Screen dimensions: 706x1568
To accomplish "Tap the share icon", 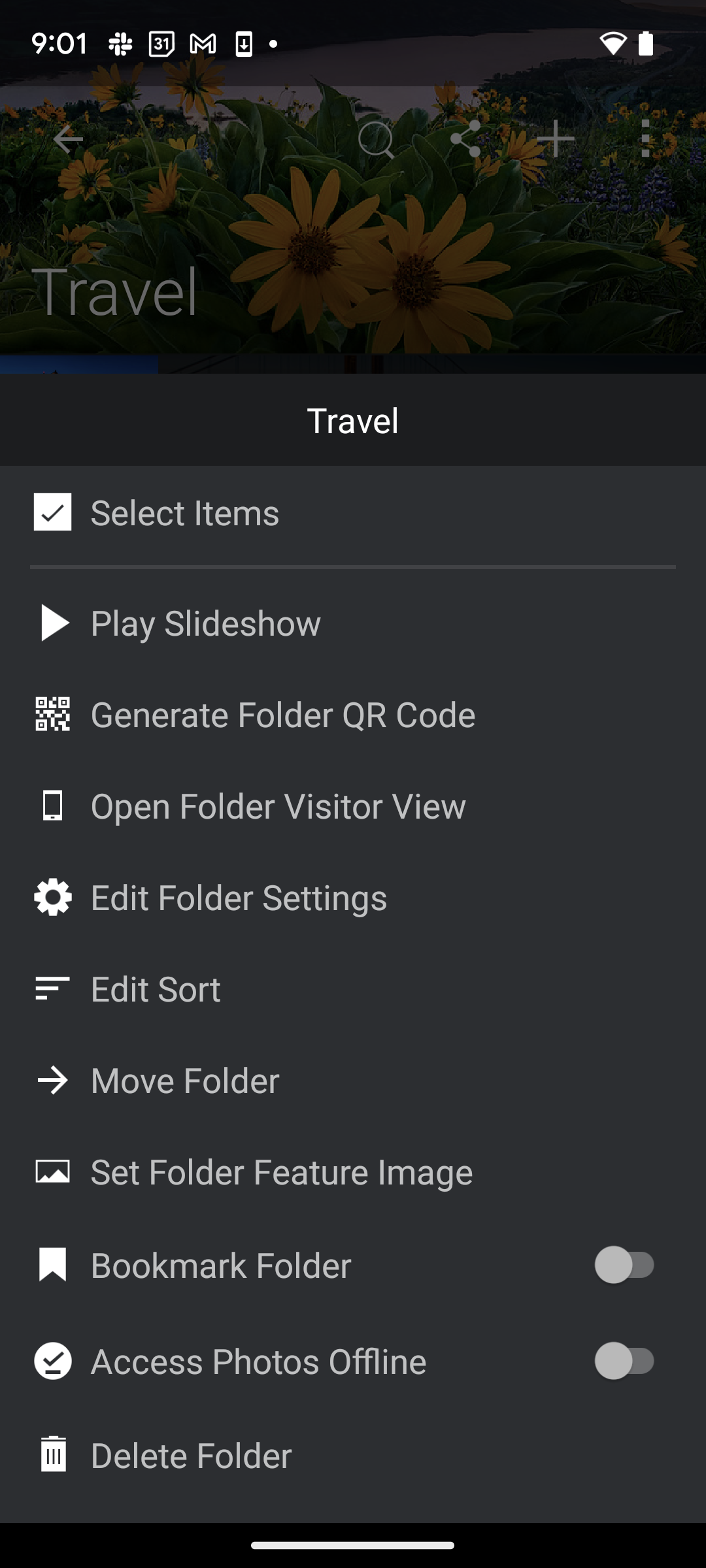I will click(x=465, y=139).
